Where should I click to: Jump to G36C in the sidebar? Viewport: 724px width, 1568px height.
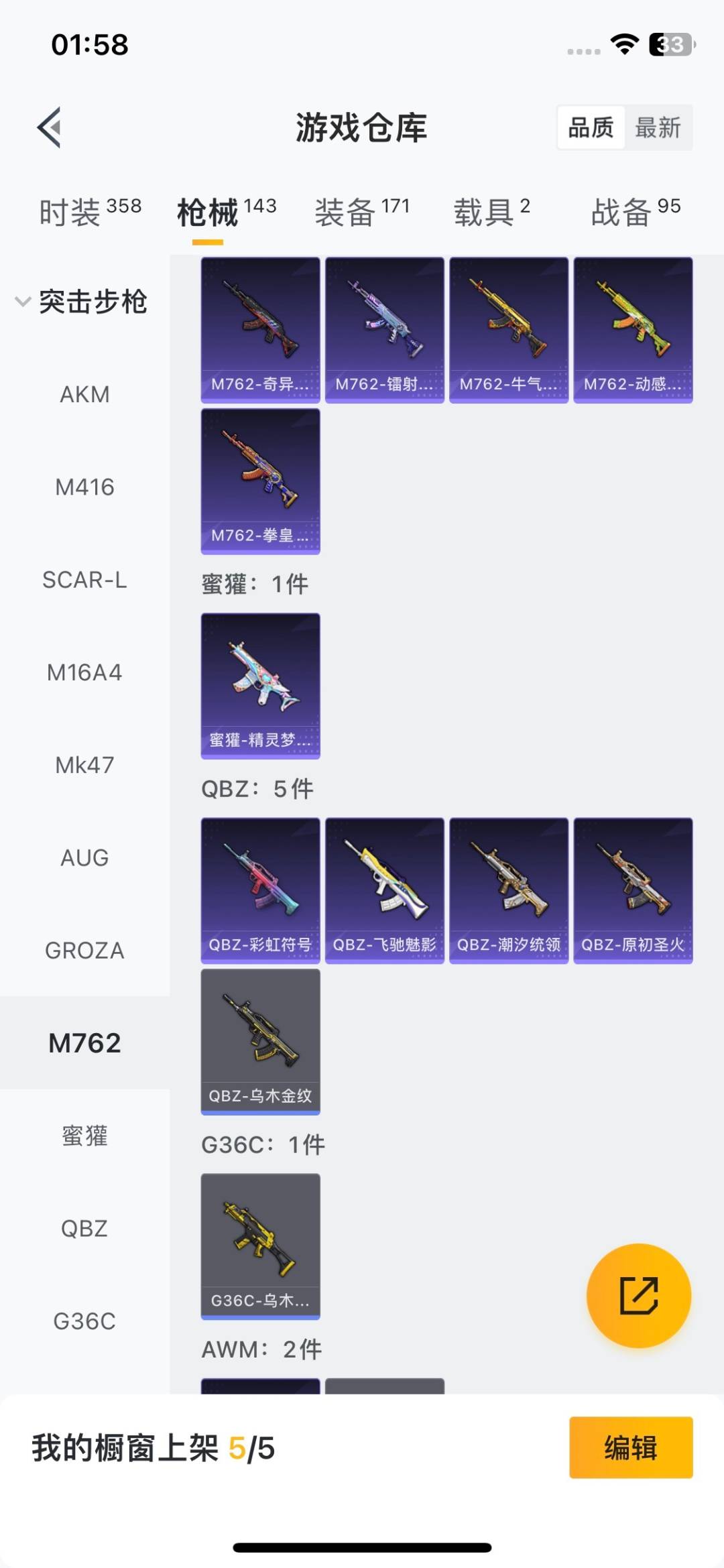[84, 1321]
